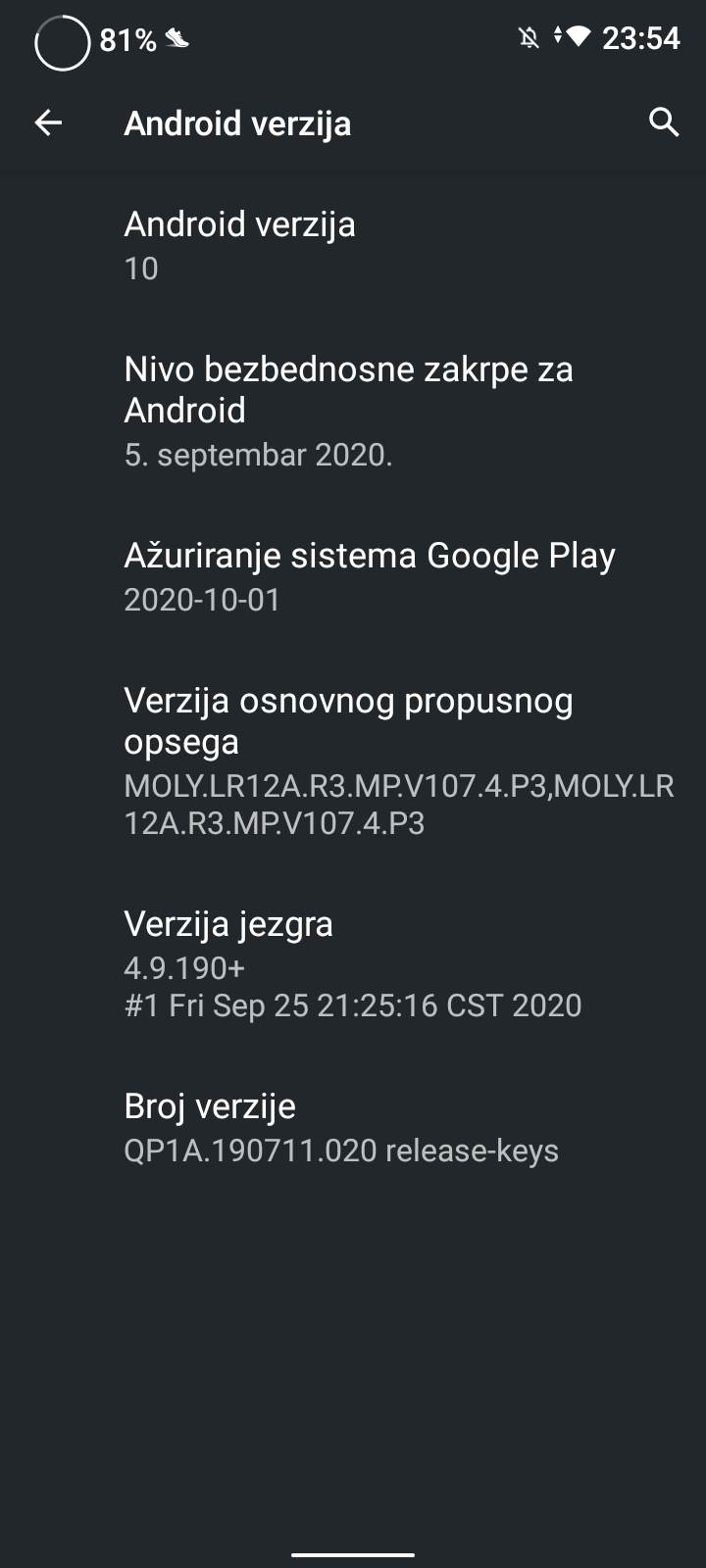
Task: Tap Broj verzije row
Action: (353, 1127)
